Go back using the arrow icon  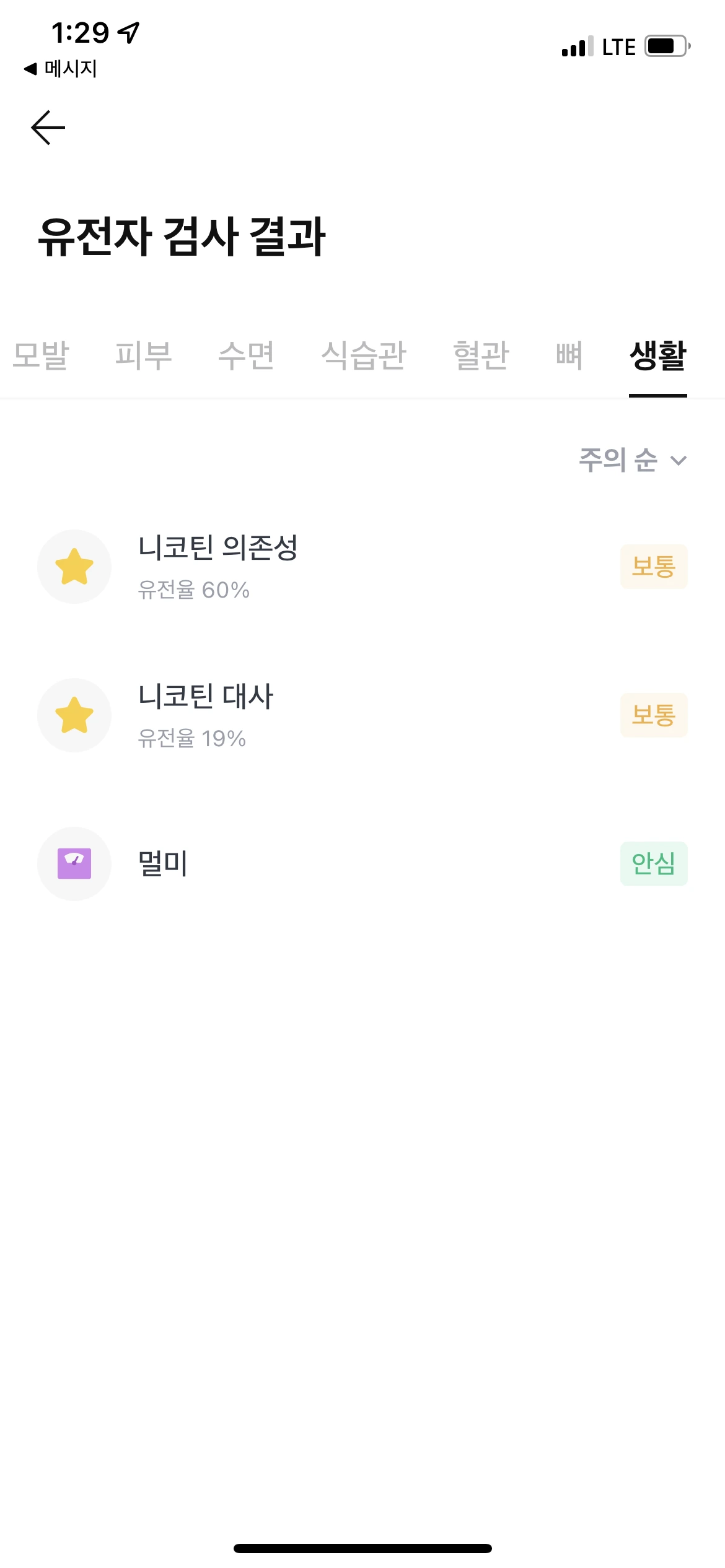(48, 128)
